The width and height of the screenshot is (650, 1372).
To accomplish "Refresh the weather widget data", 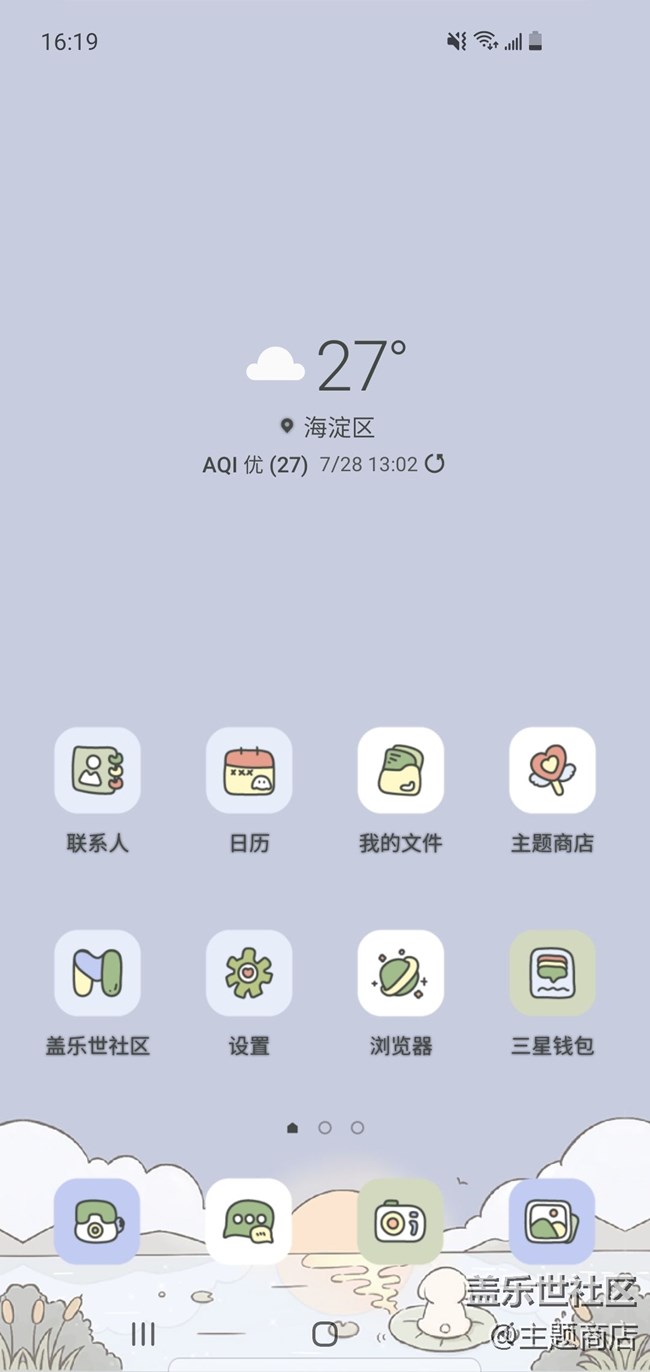I will pyautogui.click(x=435, y=464).
